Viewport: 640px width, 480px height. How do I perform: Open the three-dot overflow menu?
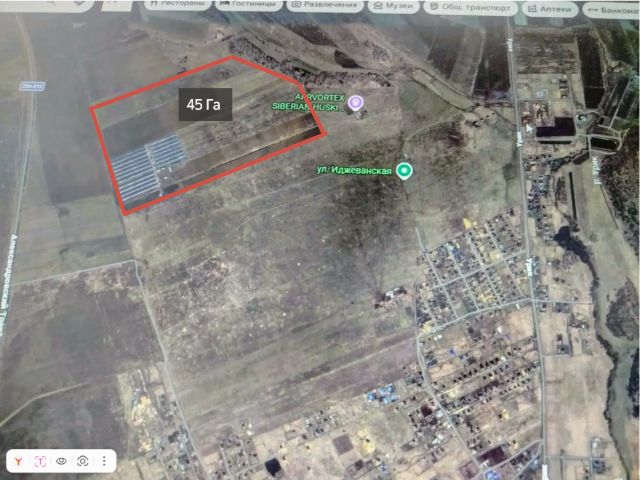[x=104, y=461]
